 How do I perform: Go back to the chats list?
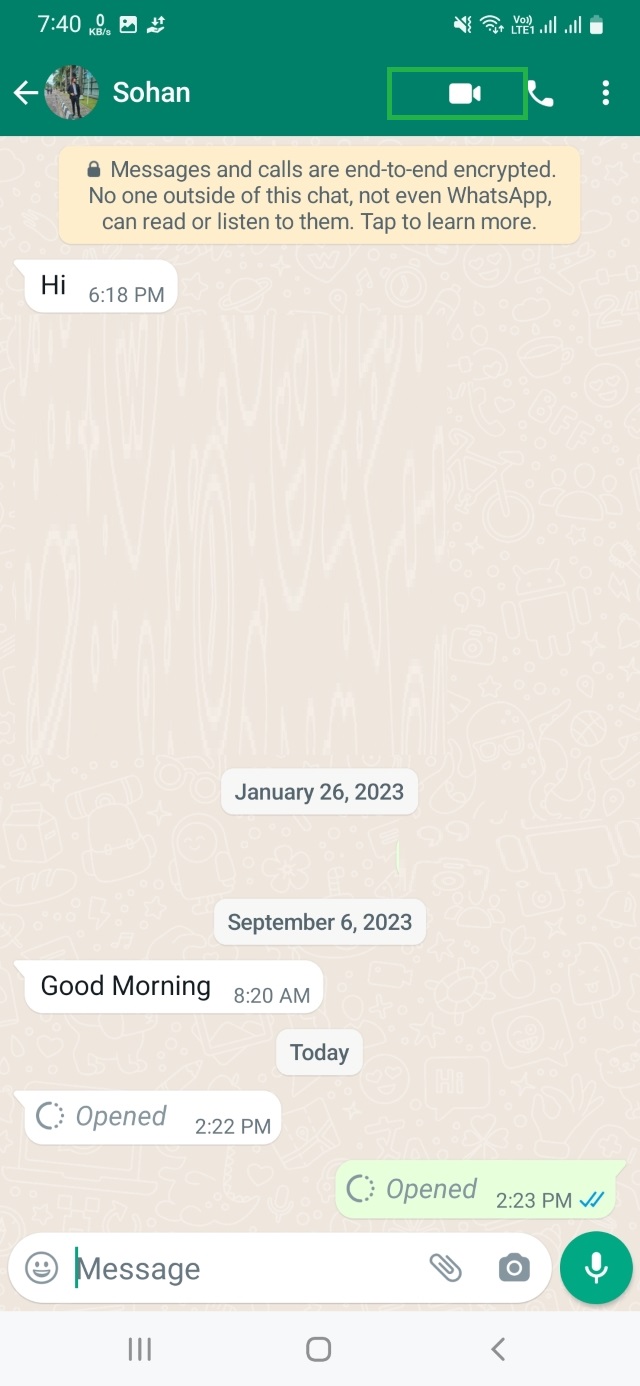[25, 93]
